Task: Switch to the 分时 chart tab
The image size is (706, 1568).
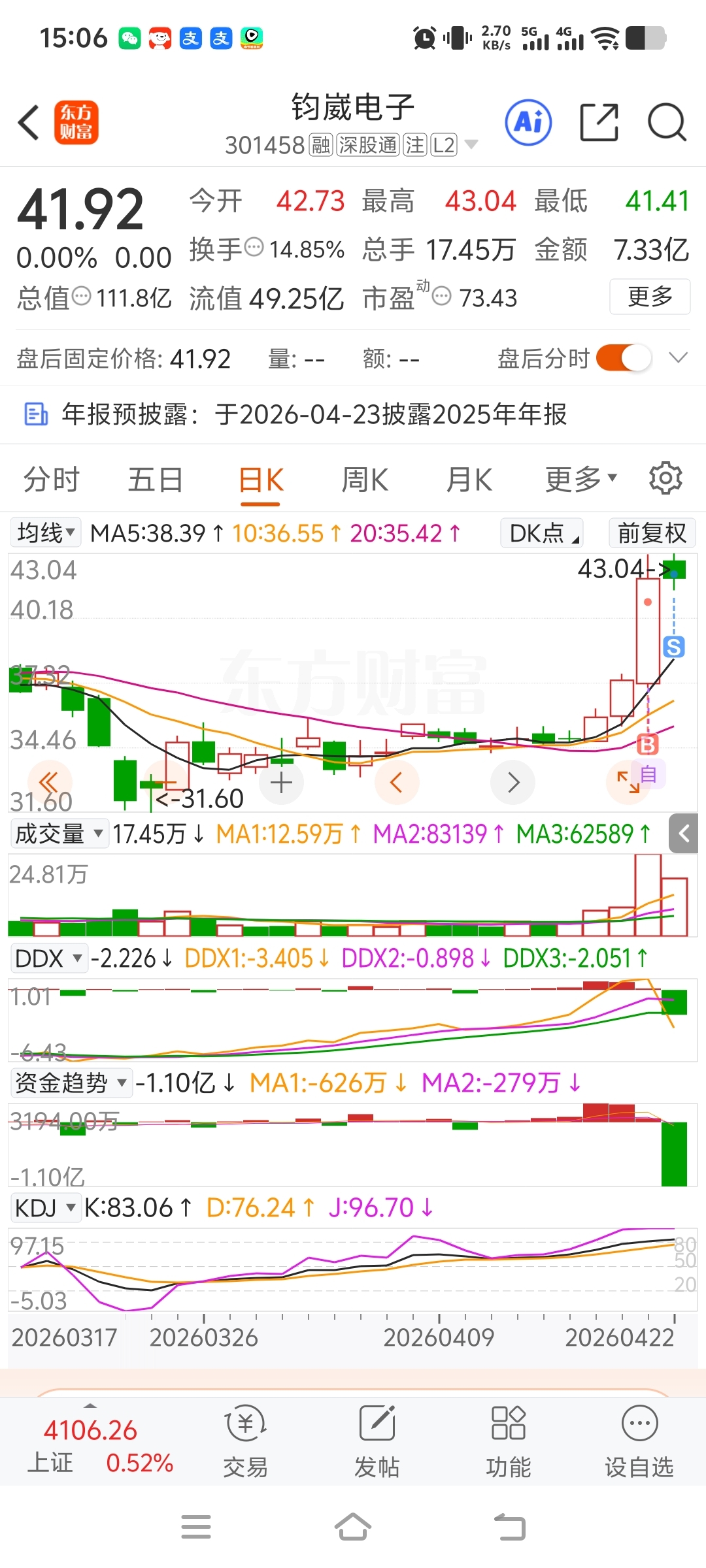Action: coord(51,480)
